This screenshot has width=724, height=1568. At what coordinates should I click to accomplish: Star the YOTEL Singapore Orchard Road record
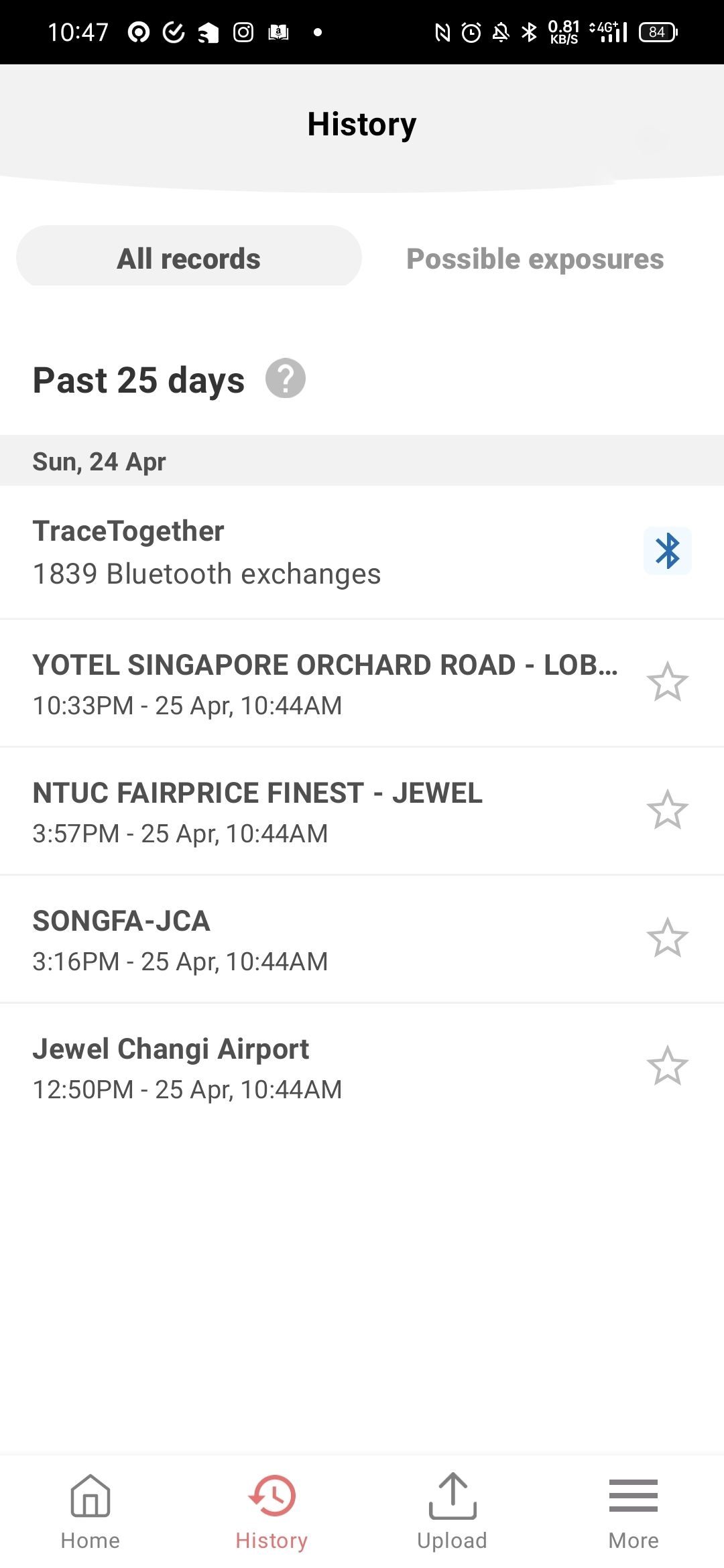click(x=668, y=682)
